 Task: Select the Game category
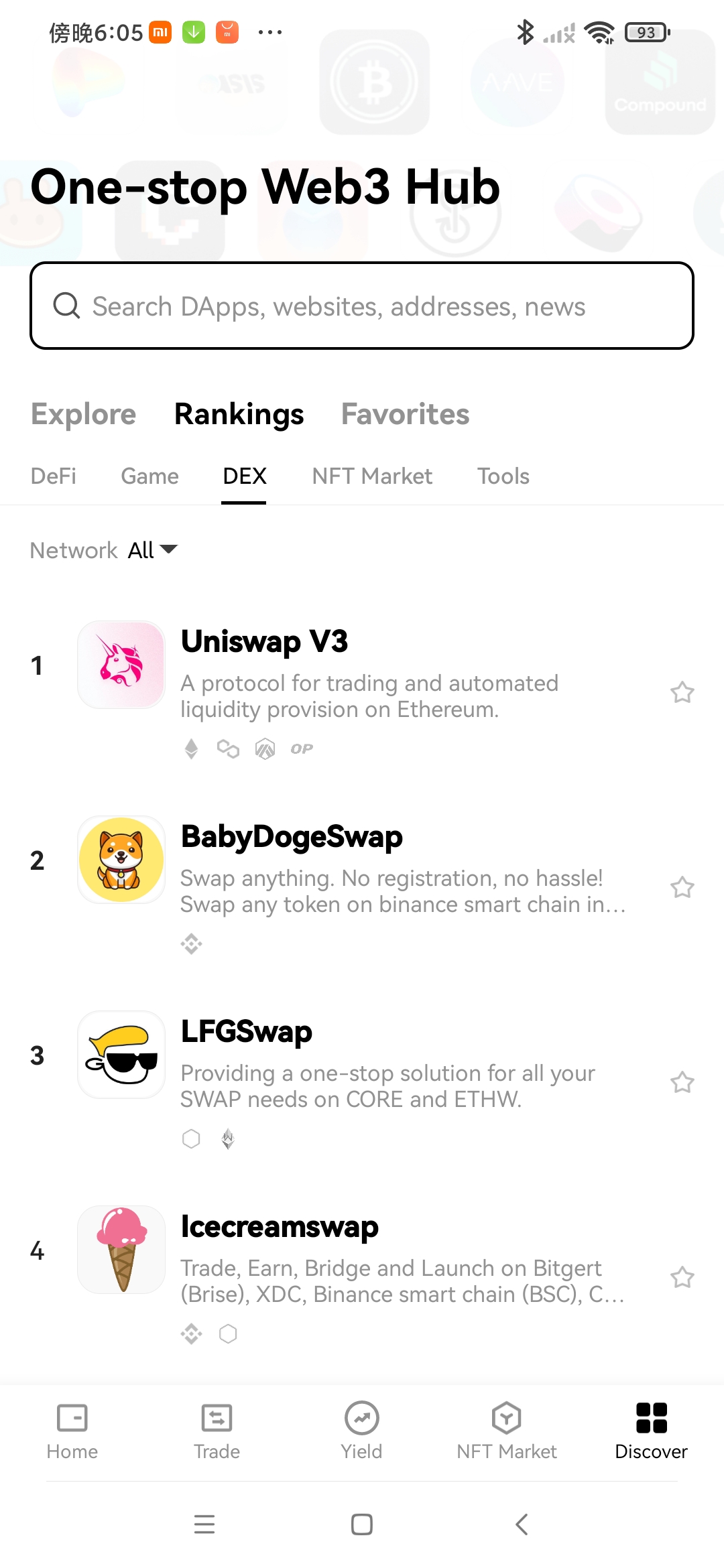pyautogui.click(x=149, y=476)
